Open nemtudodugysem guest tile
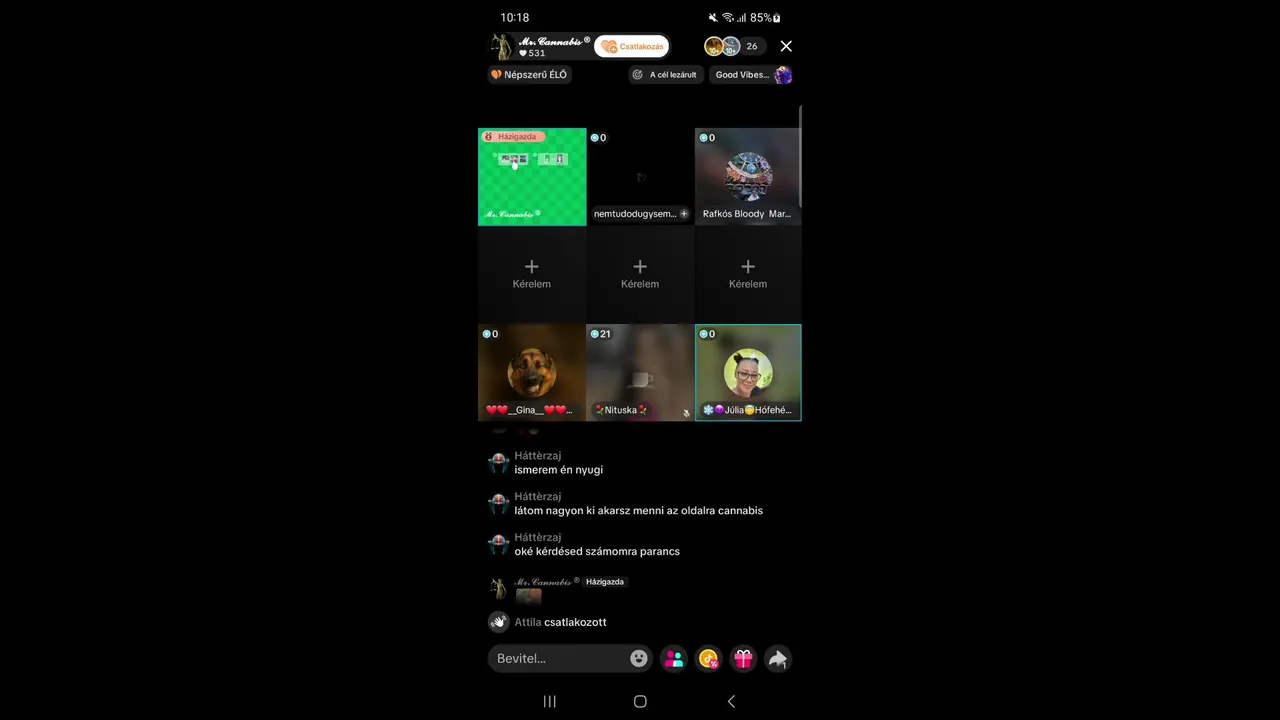Image resolution: width=1280 pixels, height=720 pixels. tap(640, 177)
